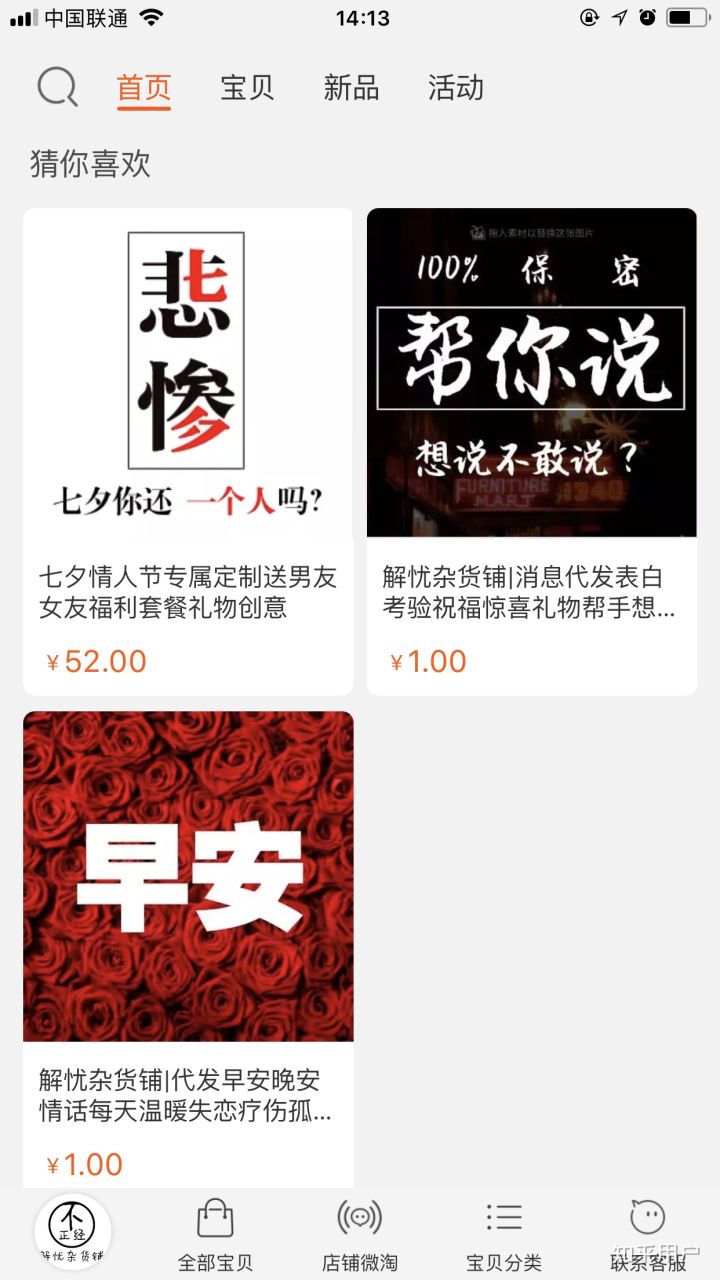Go to 店铺微淘
This screenshot has height=1280, width=720.
point(360,1234)
